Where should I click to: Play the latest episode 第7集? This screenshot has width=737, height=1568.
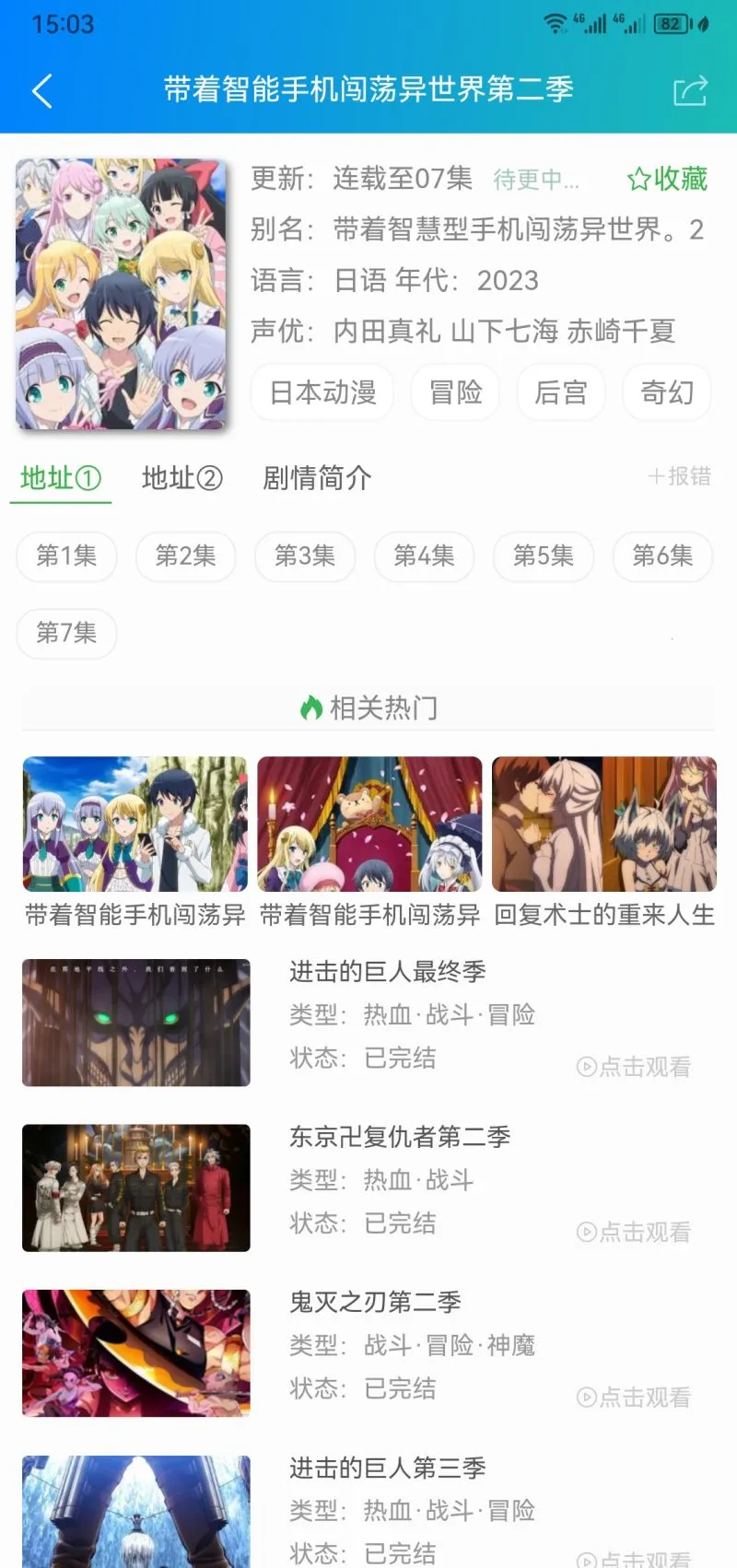click(66, 633)
